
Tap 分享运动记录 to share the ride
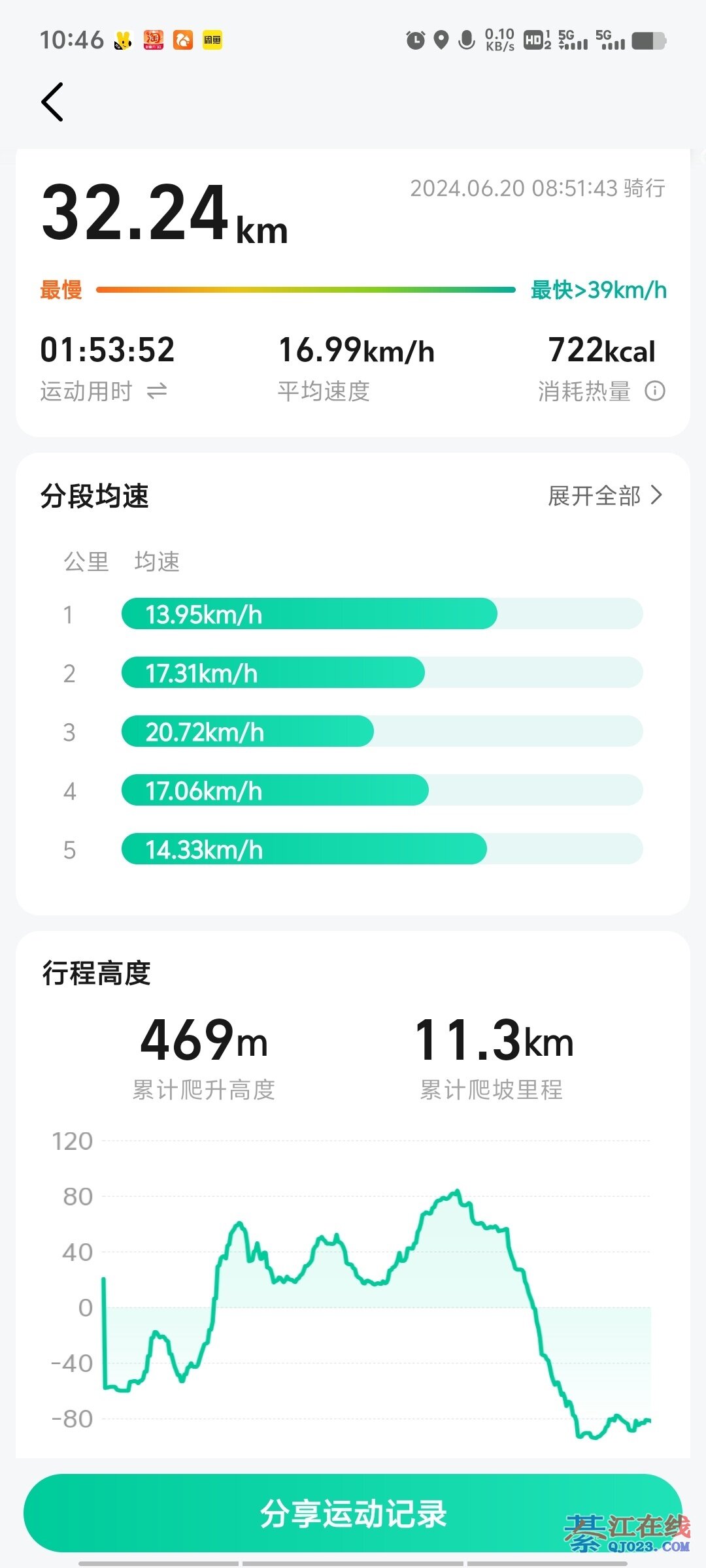tap(353, 1513)
